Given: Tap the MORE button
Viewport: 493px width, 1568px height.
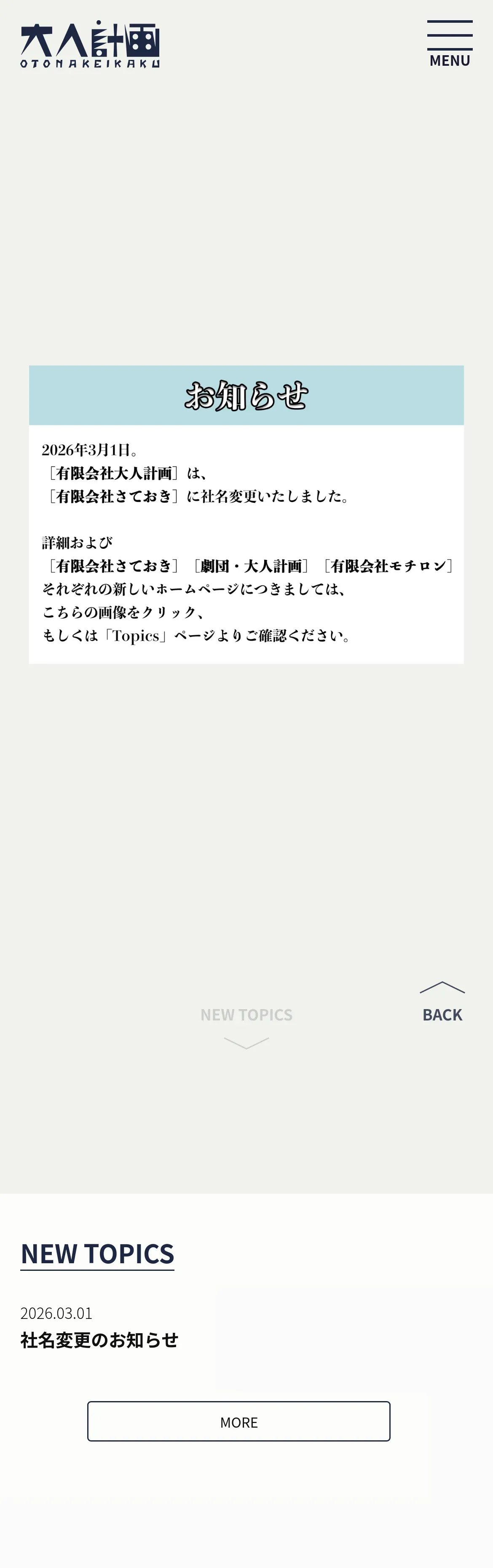Looking at the screenshot, I should (x=238, y=1421).
